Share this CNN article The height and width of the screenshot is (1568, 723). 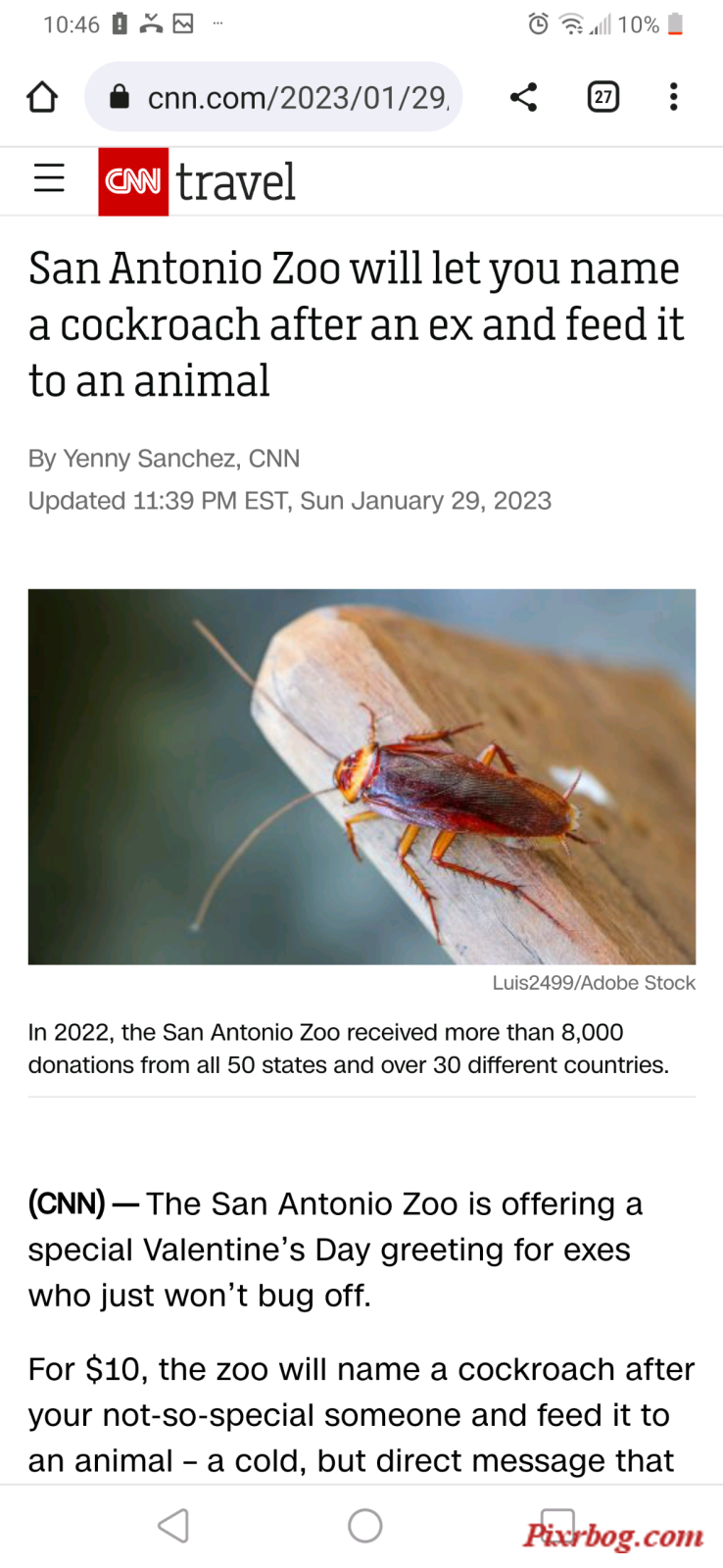[523, 97]
